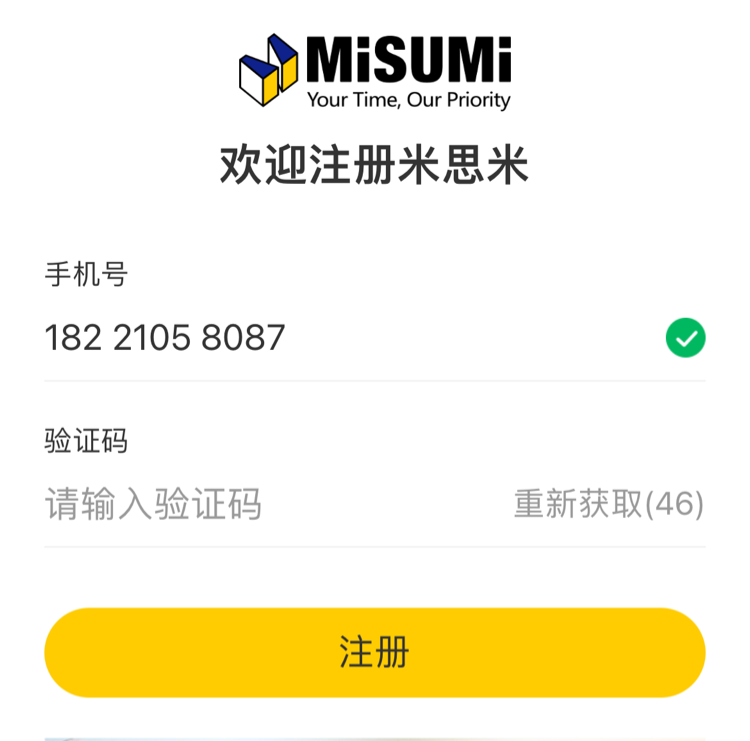750x741 pixels.
Task: Tap 重新获取 to resend the verification code
Action: [608, 505]
